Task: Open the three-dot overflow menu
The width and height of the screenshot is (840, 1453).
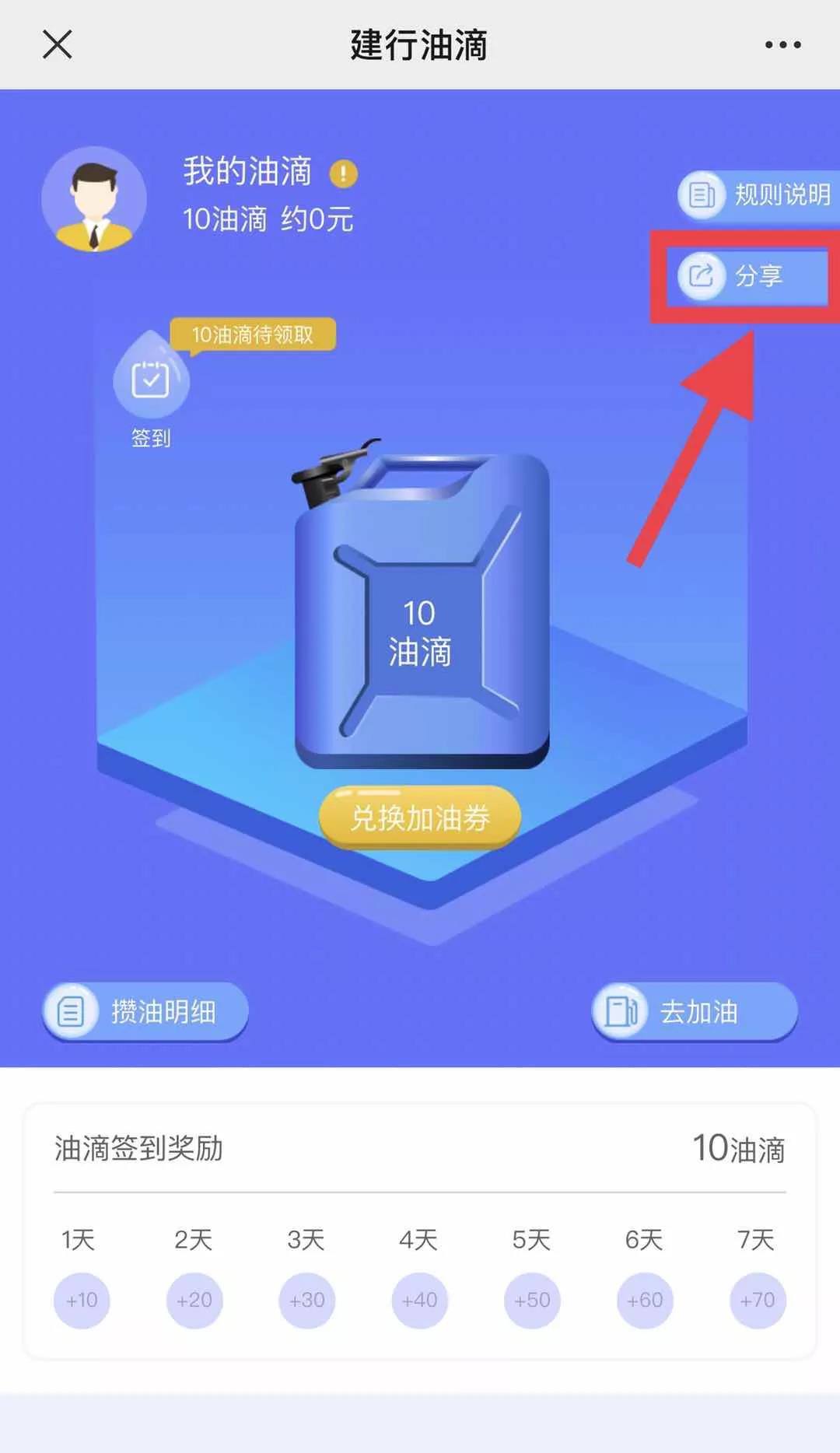Action: point(782,44)
